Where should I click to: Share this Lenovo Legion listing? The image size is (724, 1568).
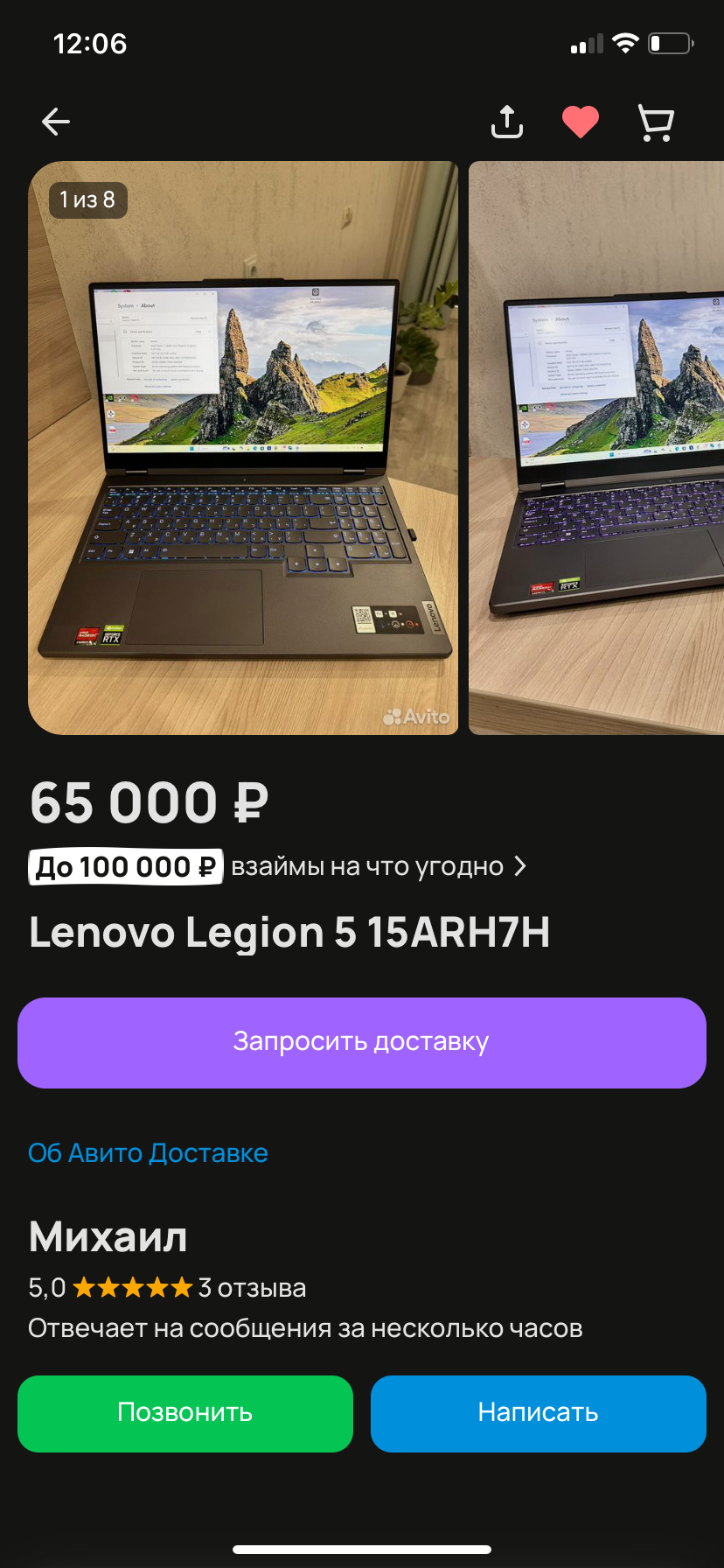pos(507,122)
